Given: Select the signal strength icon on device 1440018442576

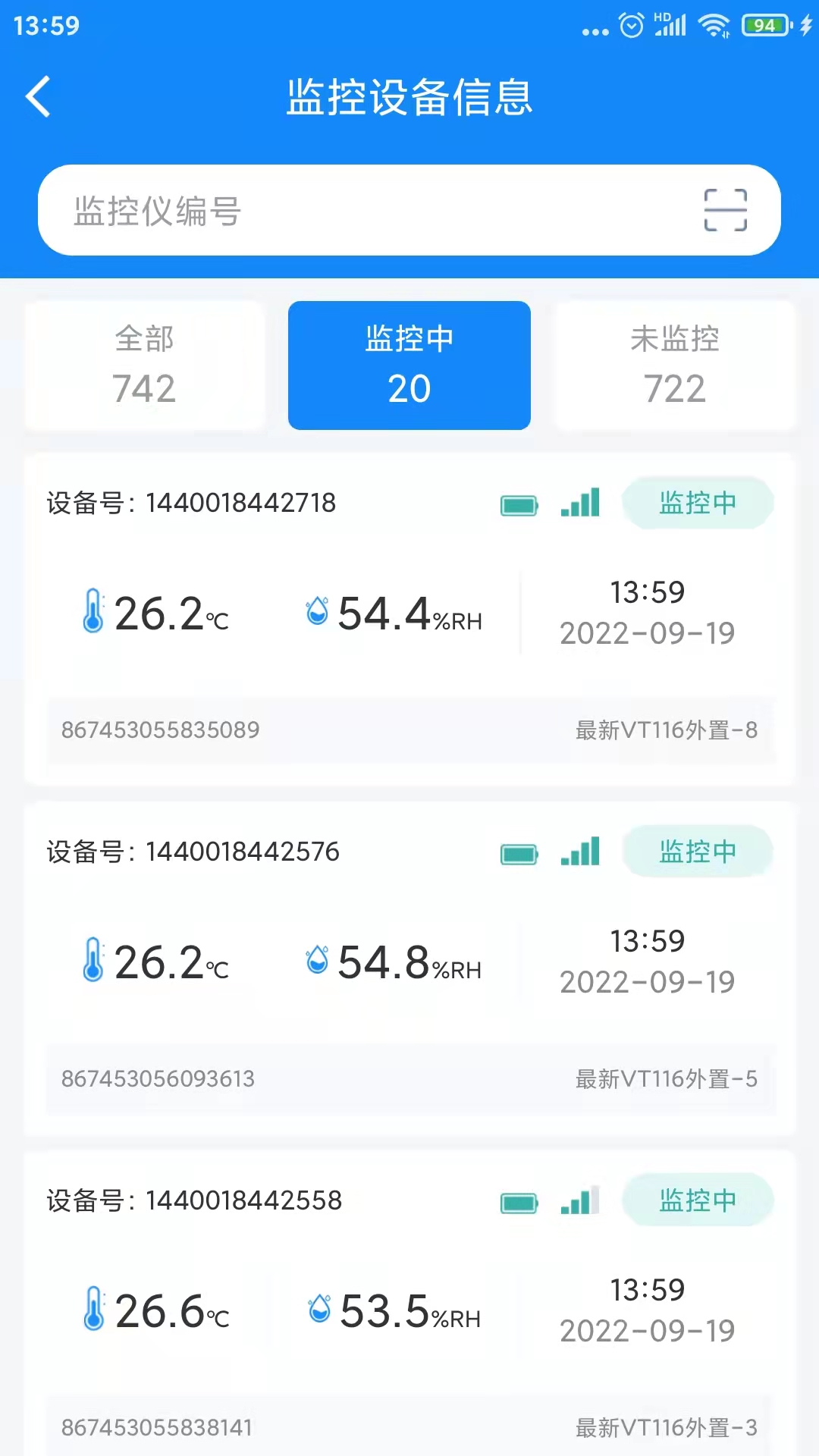Looking at the screenshot, I should point(579,851).
